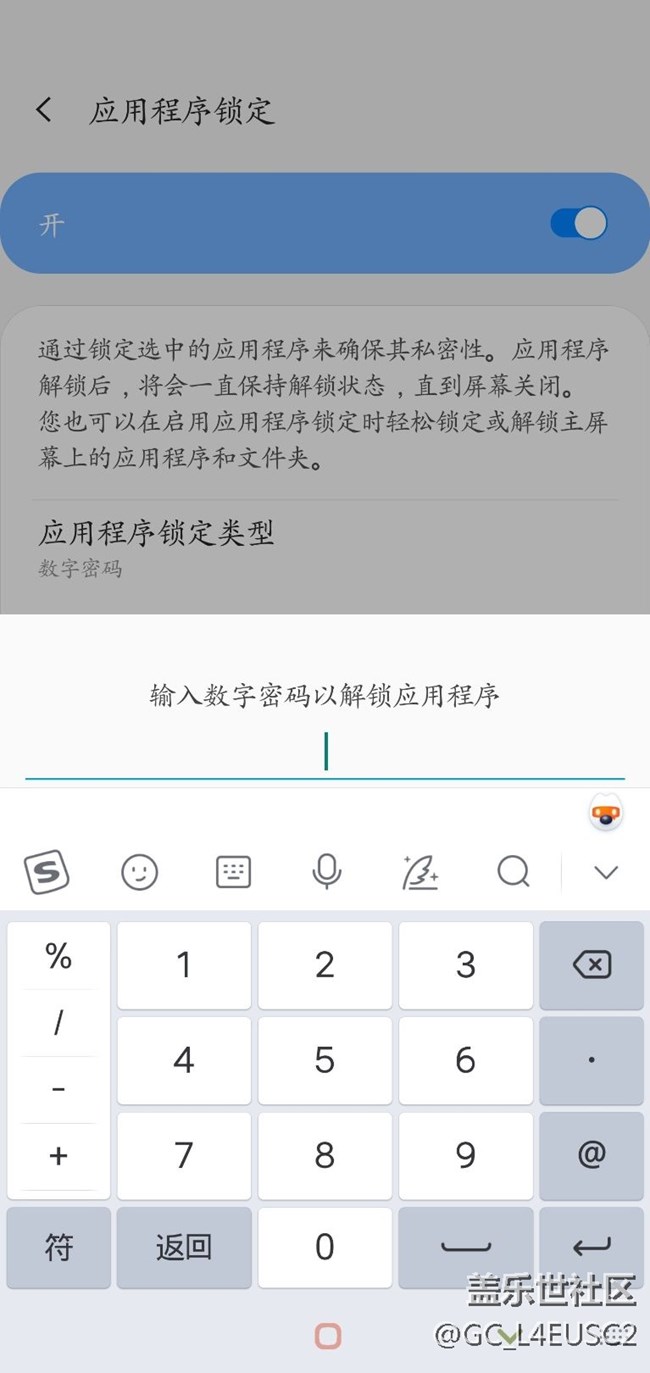Tap the 返回 key
Viewport: 650px width, 1373px height.
pos(184,1247)
